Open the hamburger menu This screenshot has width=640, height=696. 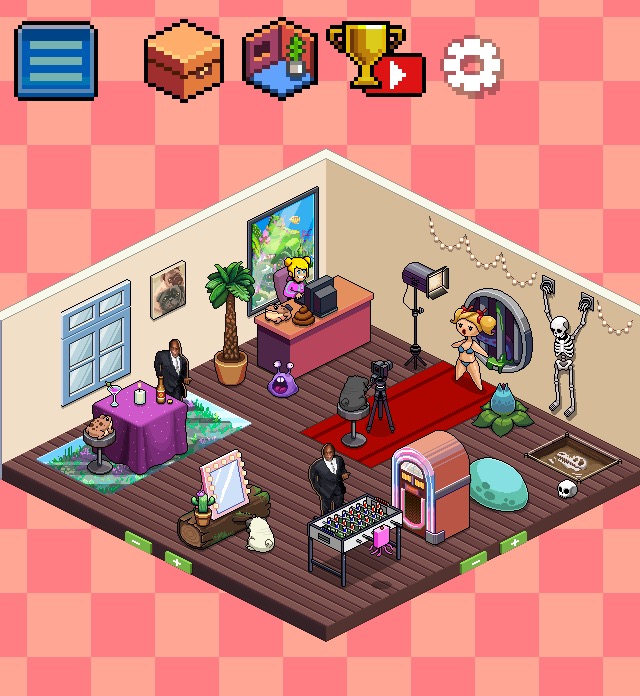[55, 60]
